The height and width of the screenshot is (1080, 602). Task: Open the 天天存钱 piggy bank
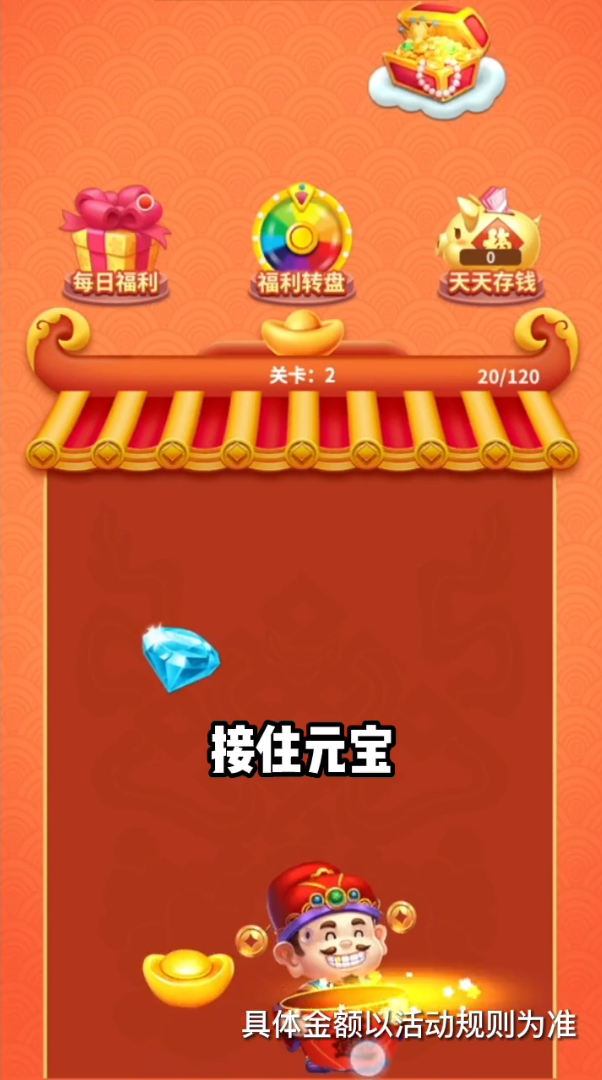coord(490,240)
